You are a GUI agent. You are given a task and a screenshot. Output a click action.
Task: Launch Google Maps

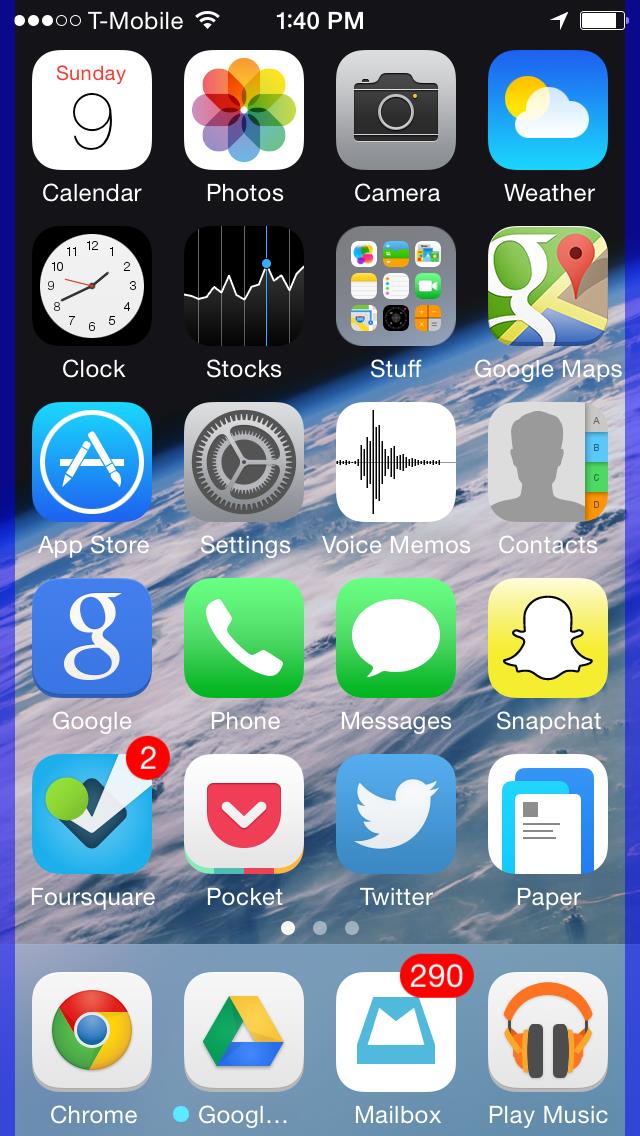click(548, 286)
